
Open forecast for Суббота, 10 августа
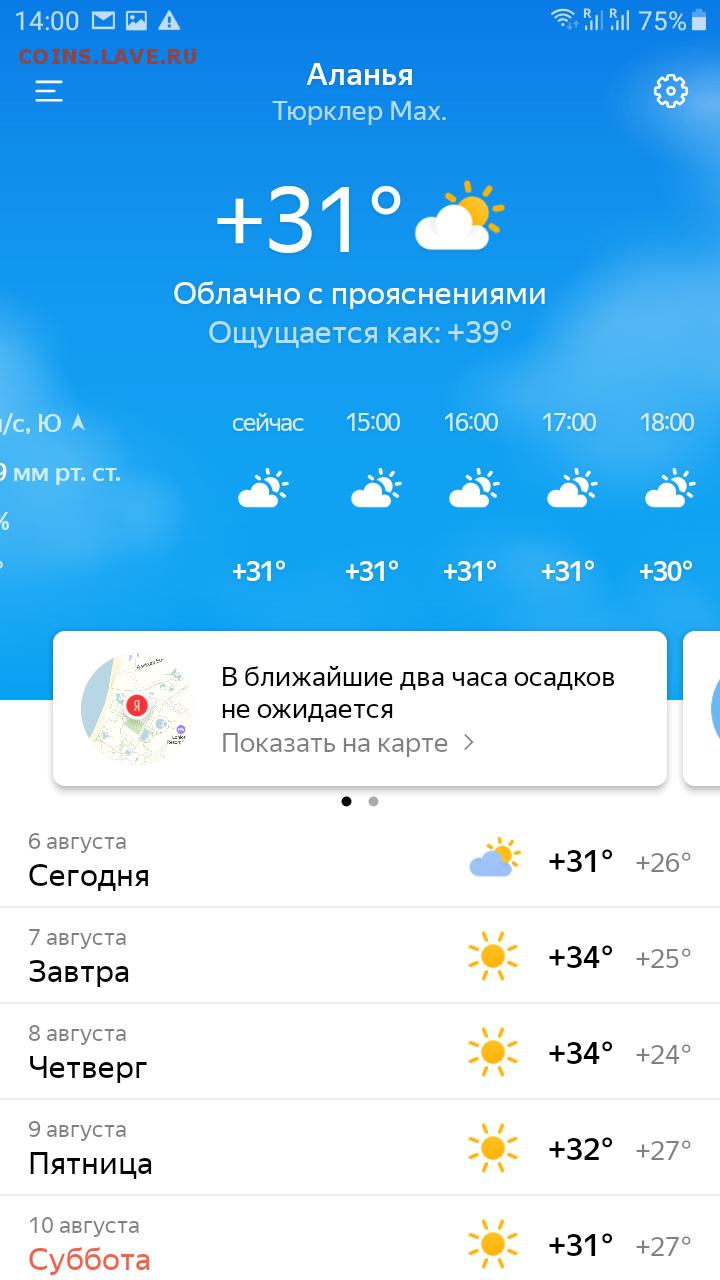point(360,1239)
